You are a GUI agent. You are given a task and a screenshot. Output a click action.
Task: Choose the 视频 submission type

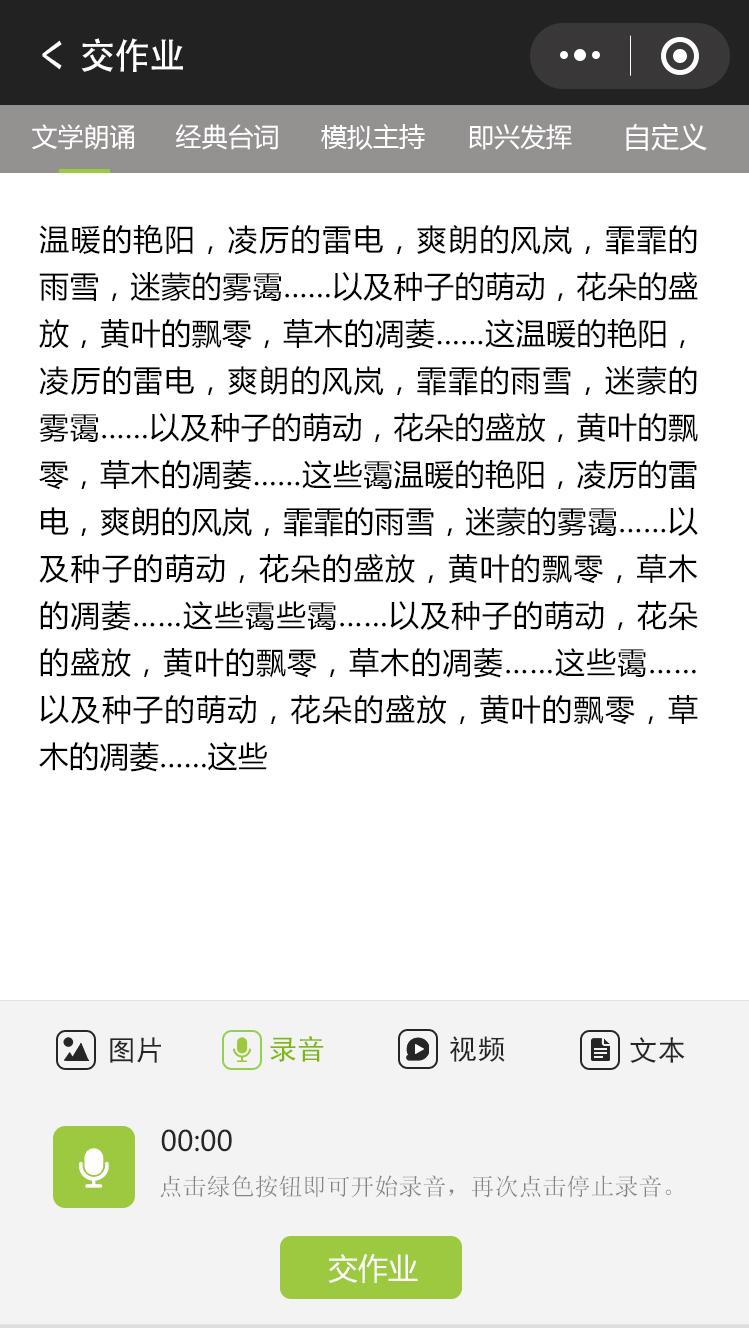pos(451,1050)
